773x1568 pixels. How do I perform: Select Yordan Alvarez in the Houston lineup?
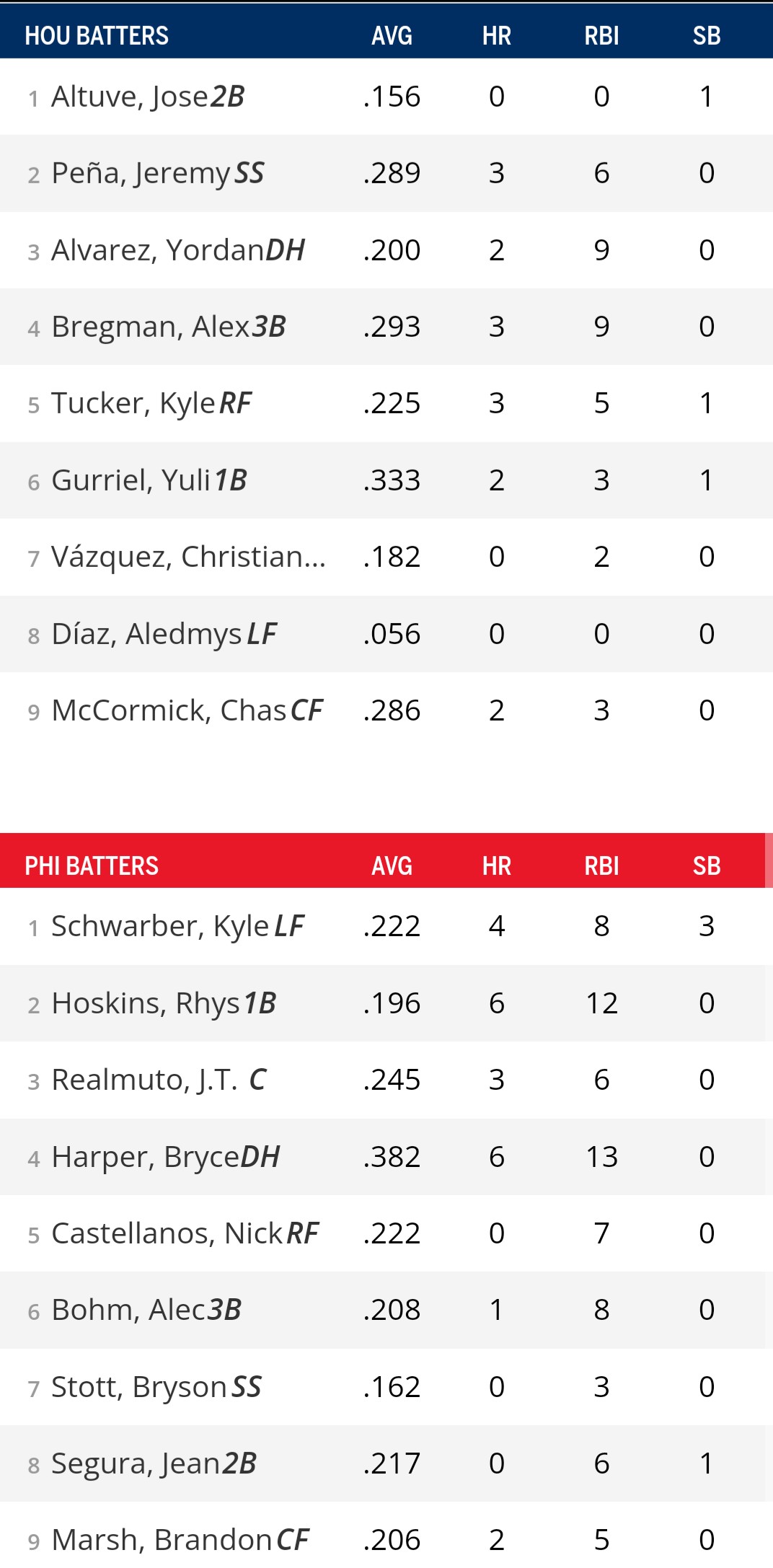coord(159,250)
